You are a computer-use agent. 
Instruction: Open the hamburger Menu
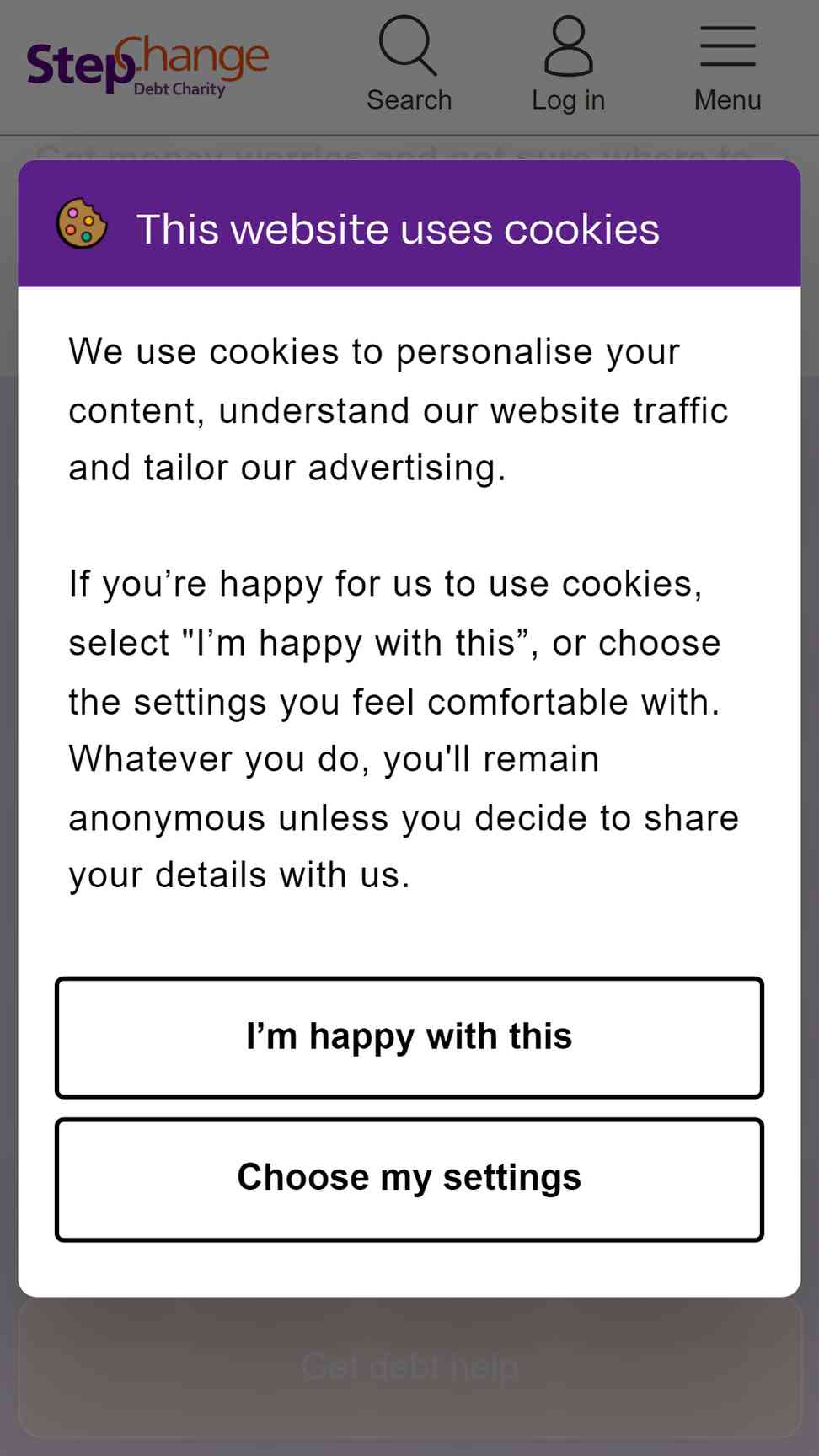[x=728, y=65]
